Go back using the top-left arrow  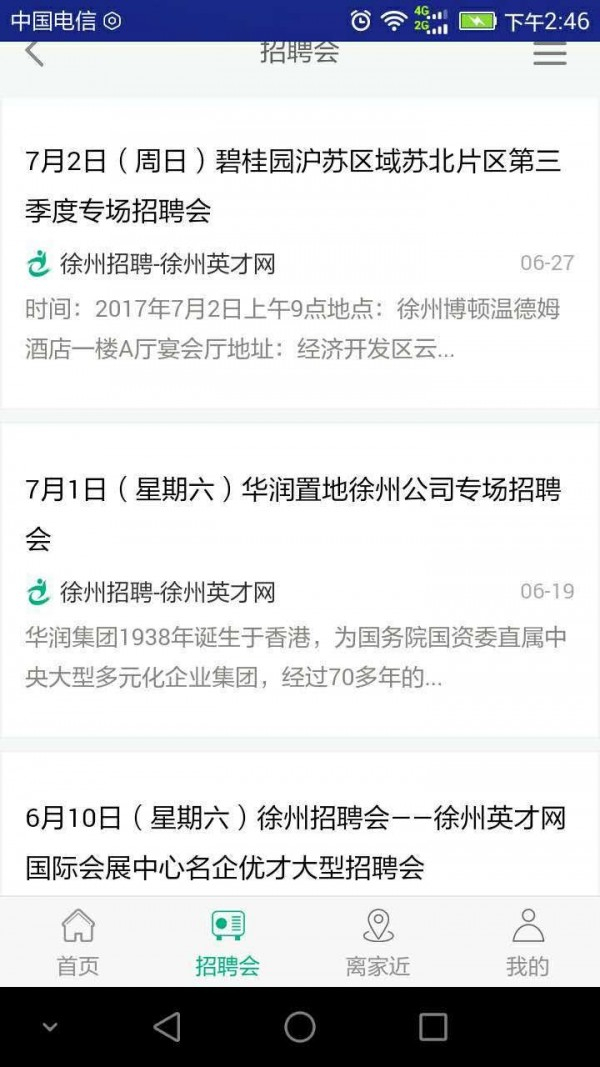point(35,53)
